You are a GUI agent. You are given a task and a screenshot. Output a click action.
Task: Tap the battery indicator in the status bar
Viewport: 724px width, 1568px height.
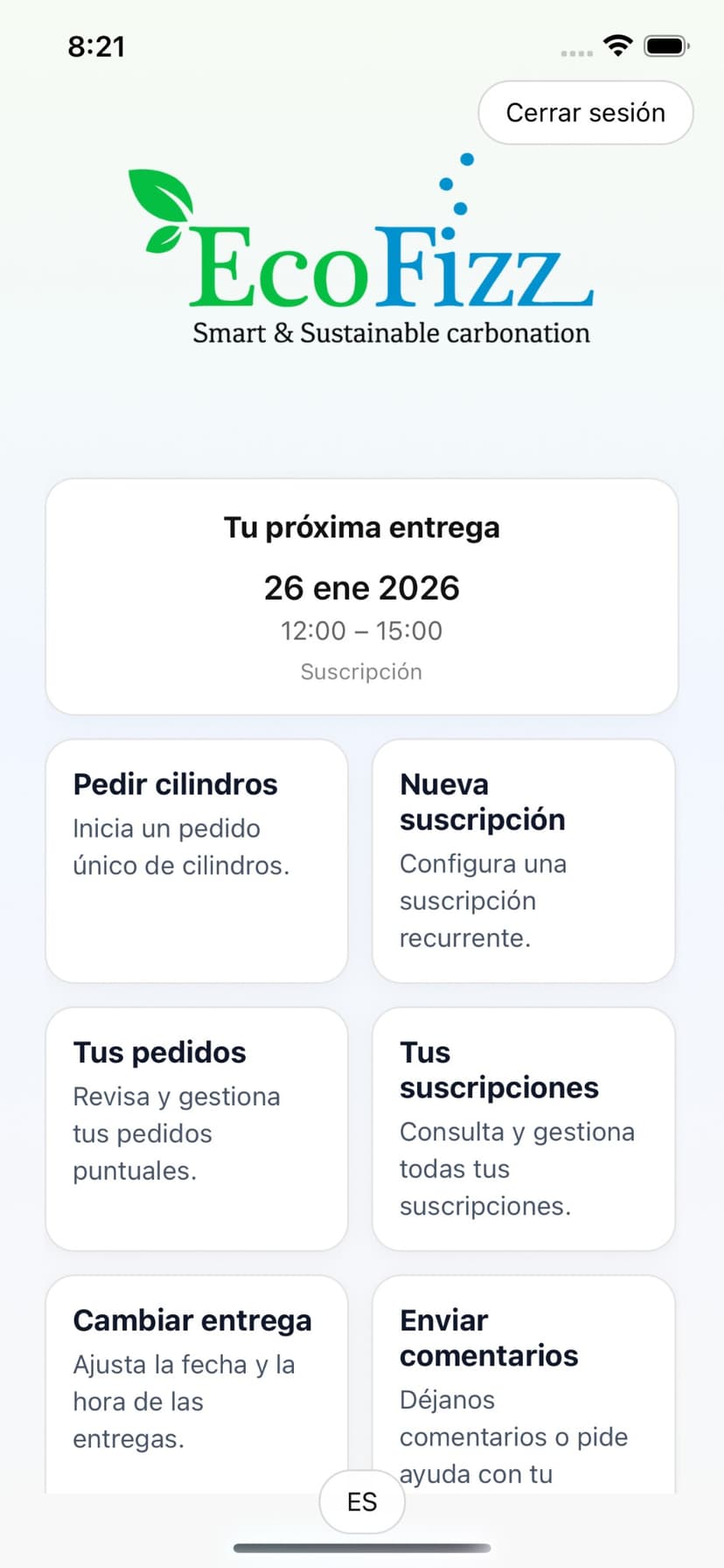pyautogui.click(x=666, y=44)
